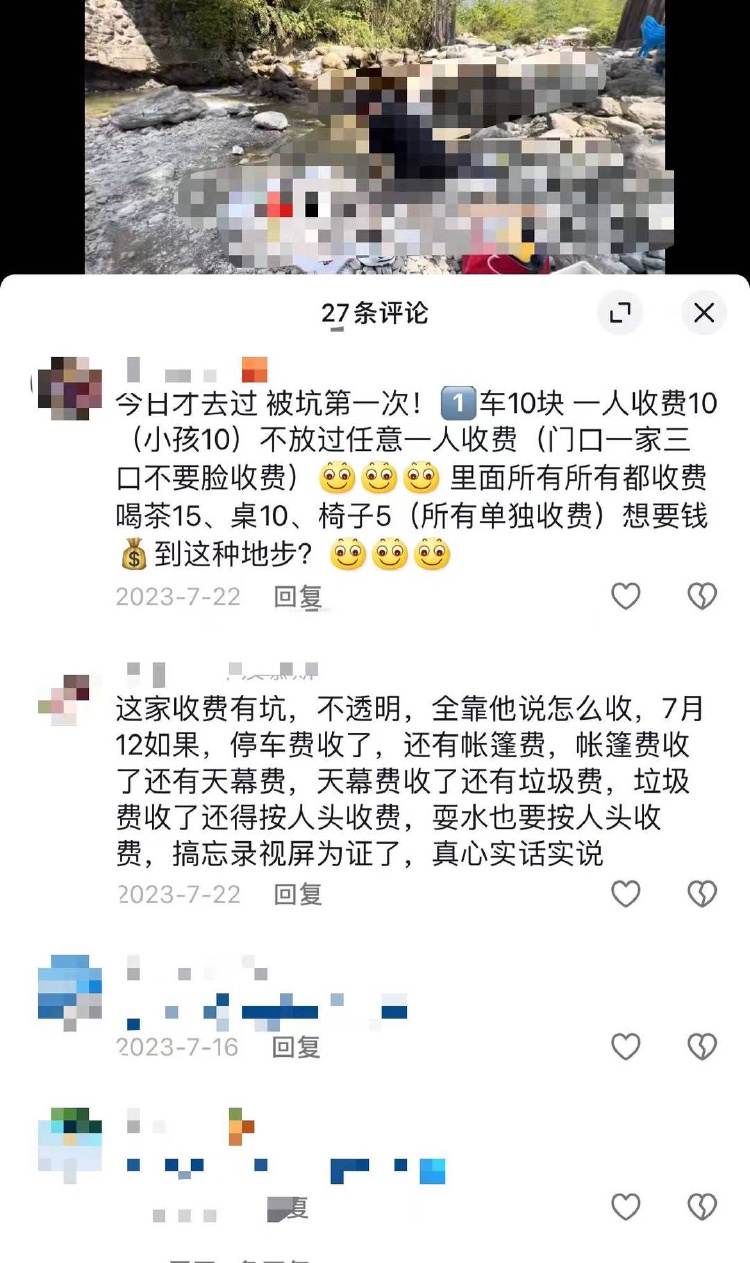This screenshot has height=1263, width=750.
Task: Reply to the comment starting with 今日才去过
Action: [298, 597]
